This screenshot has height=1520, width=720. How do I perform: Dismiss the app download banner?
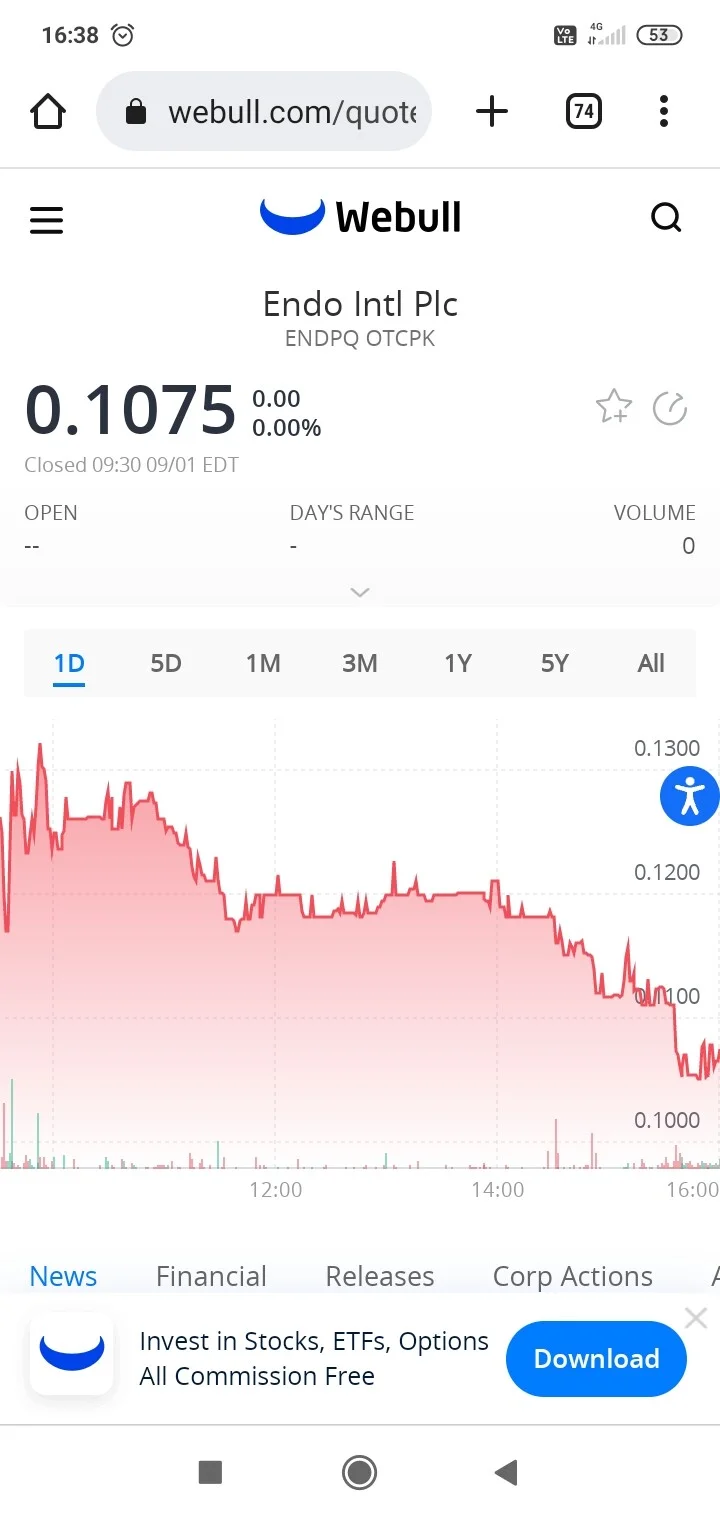pyautogui.click(x=696, y=1318)
